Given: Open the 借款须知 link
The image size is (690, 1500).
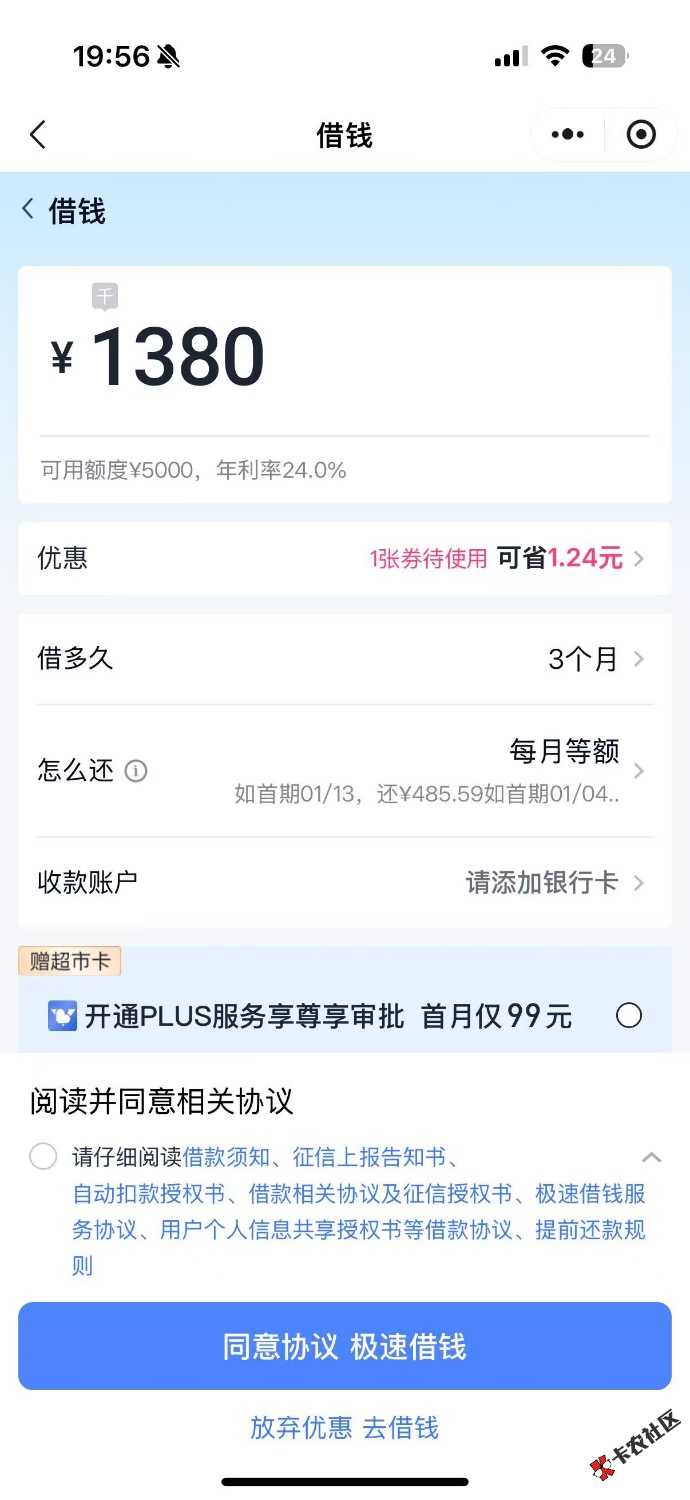Looking at the screenshot, I should [226, 1158].
